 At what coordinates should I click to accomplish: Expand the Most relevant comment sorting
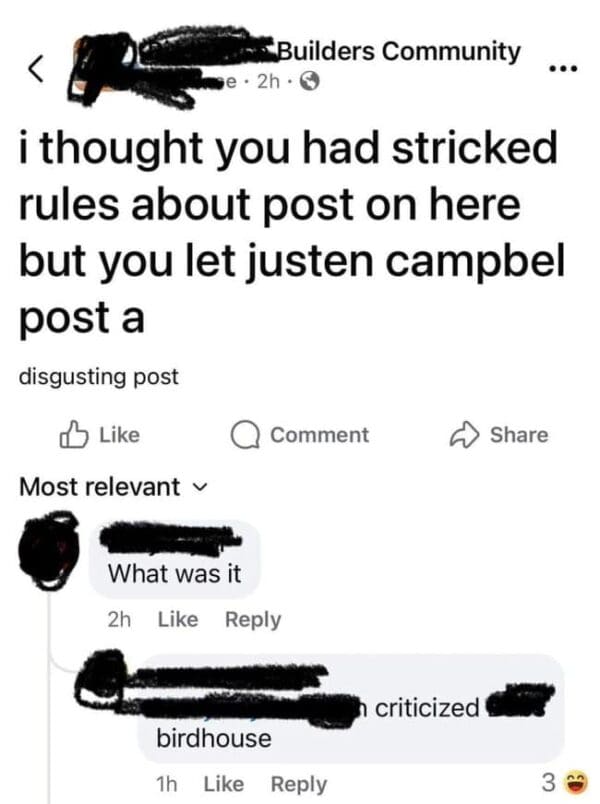[117, 488]
